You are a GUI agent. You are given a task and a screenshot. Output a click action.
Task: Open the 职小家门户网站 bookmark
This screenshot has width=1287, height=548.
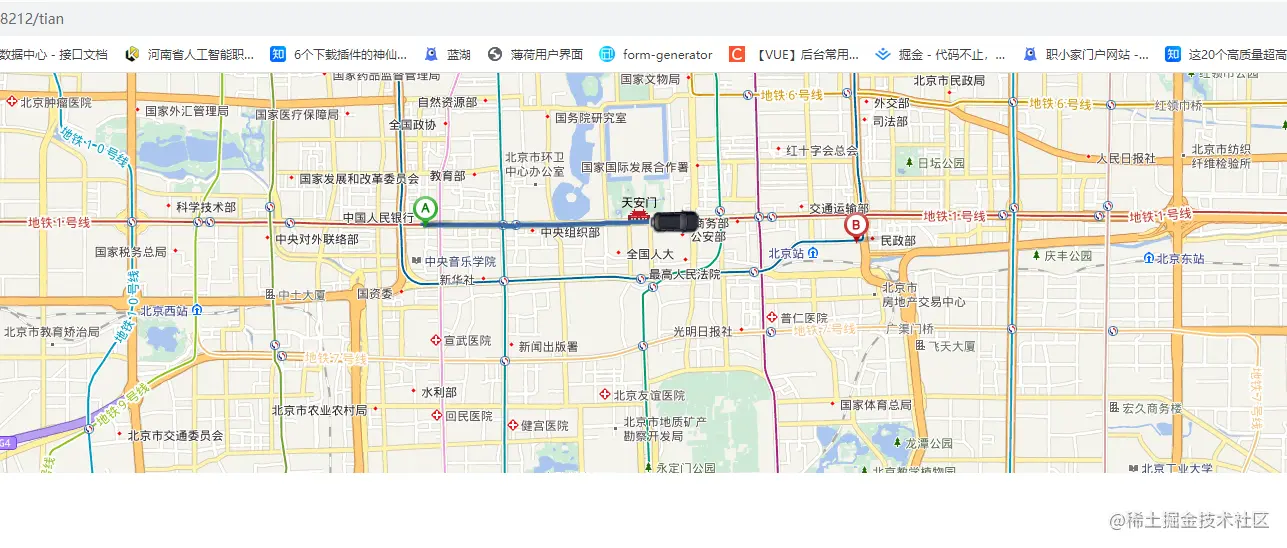click(x=1086, y=55)
